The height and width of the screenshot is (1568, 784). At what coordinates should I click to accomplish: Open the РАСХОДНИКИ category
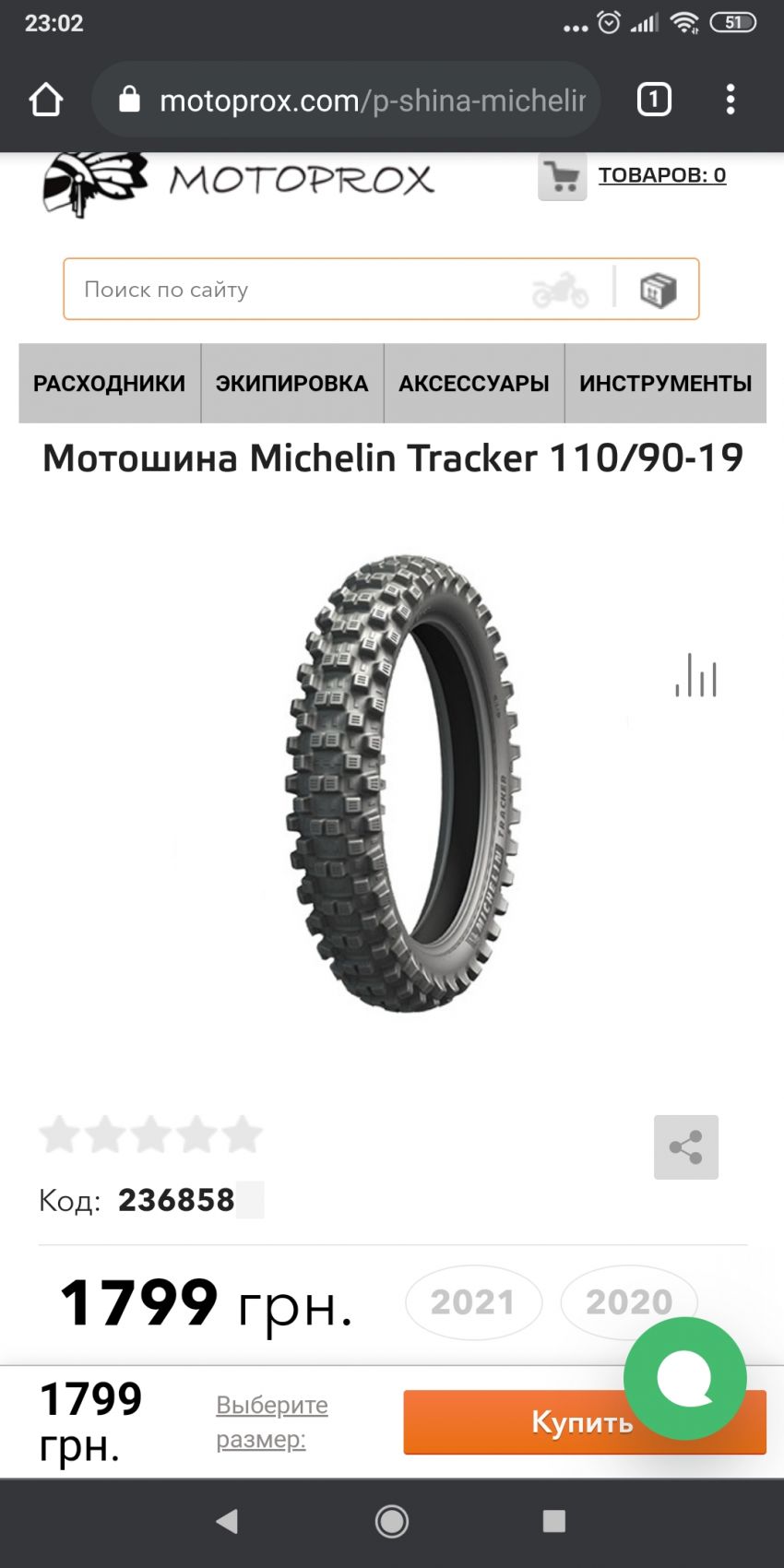110,384
